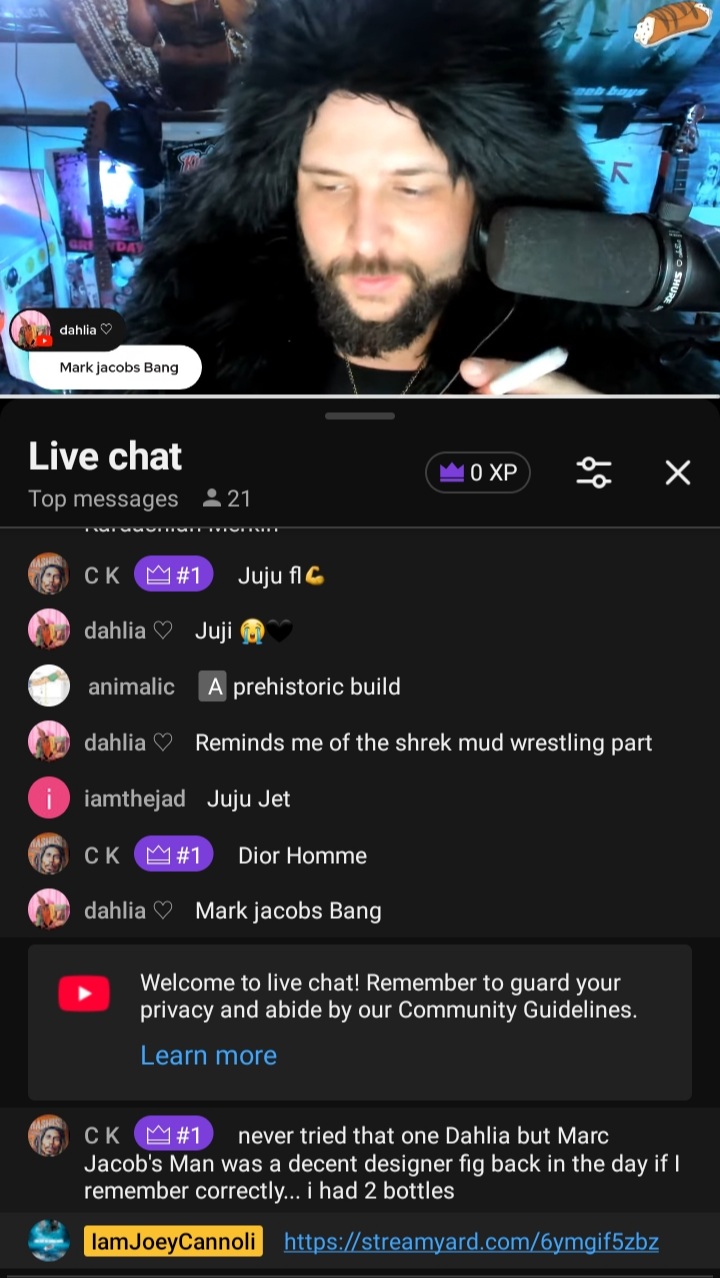Open the Top messages chat mode selector
Image resolution: width=720 pixels, height=1278 pixels.
pyautogui.click(x=104, y=499)
